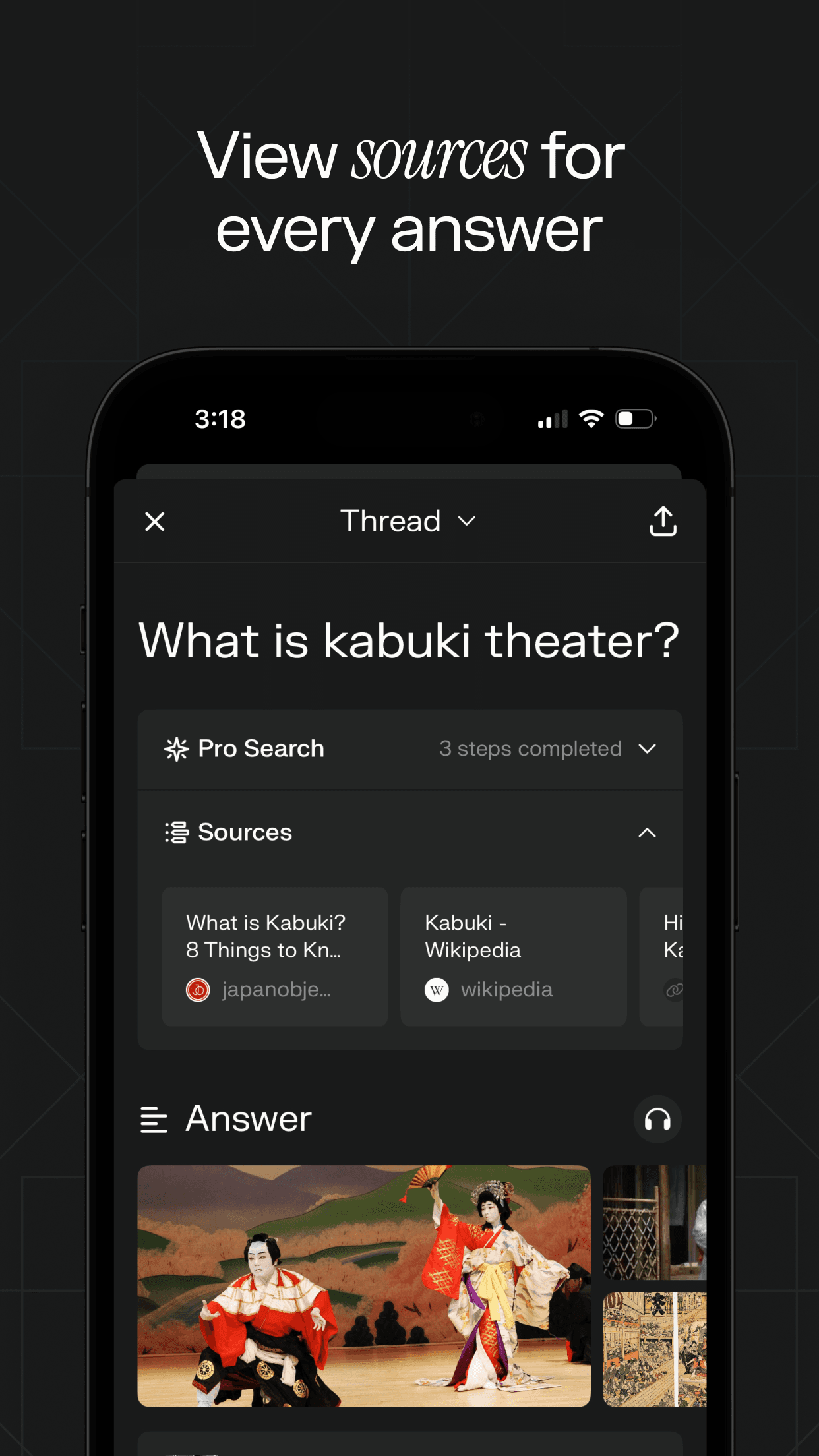
Task: Open the Thread dropdown
Action: pos(468,521)
